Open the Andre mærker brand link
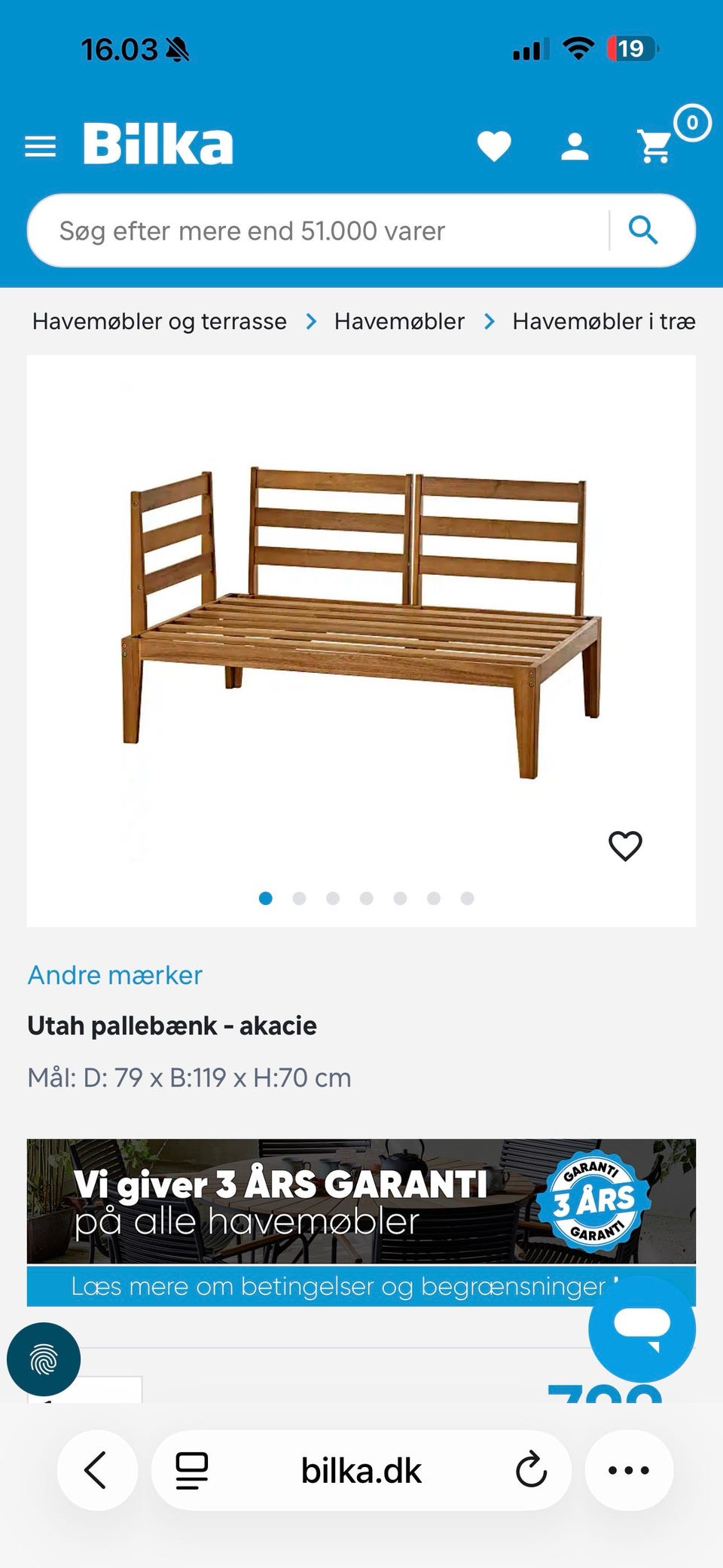 [x=114, y=974]
